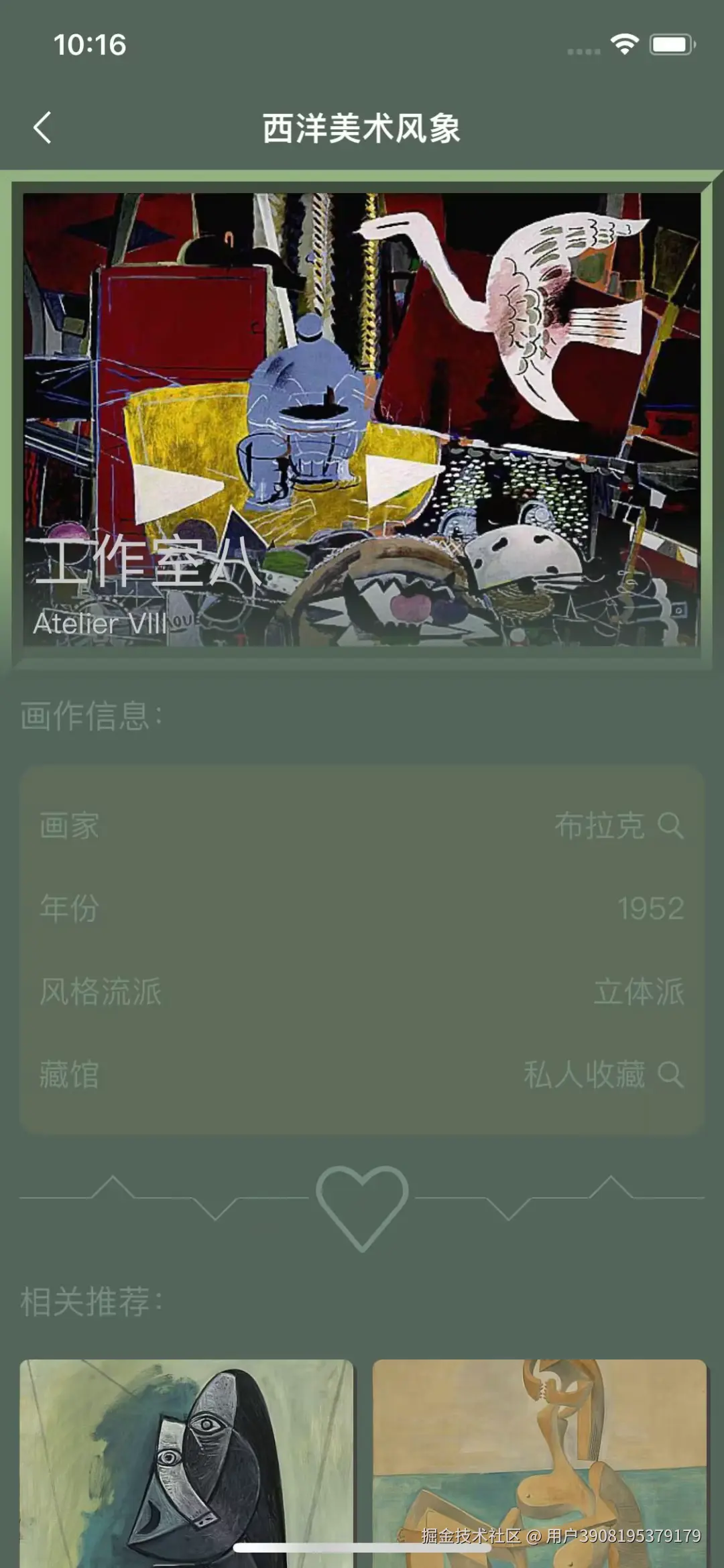The height and width of the screenshot is (1568, 724).
Task: Like this painting with the heart icon
Action: (x=362, y=1205)
